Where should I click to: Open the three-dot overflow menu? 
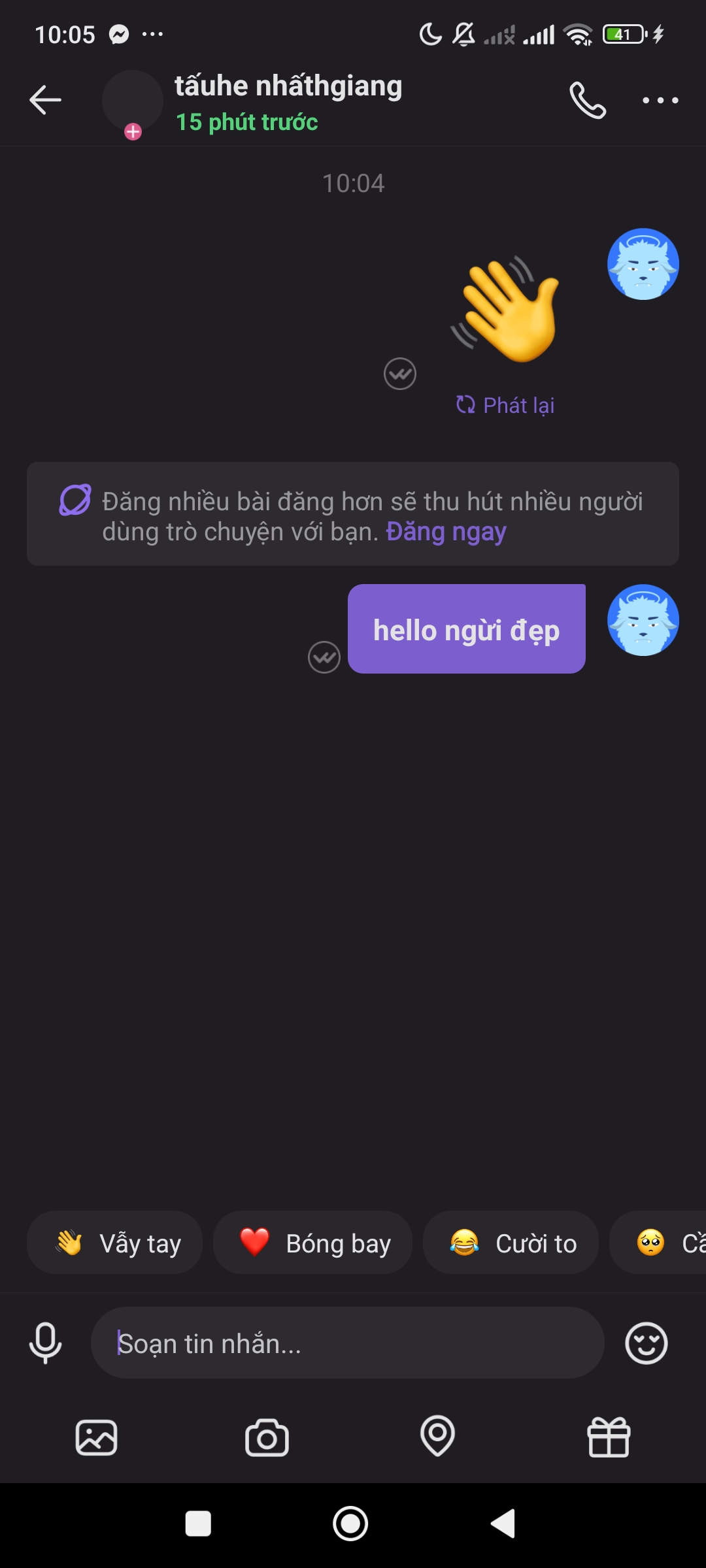click(660, 100)
